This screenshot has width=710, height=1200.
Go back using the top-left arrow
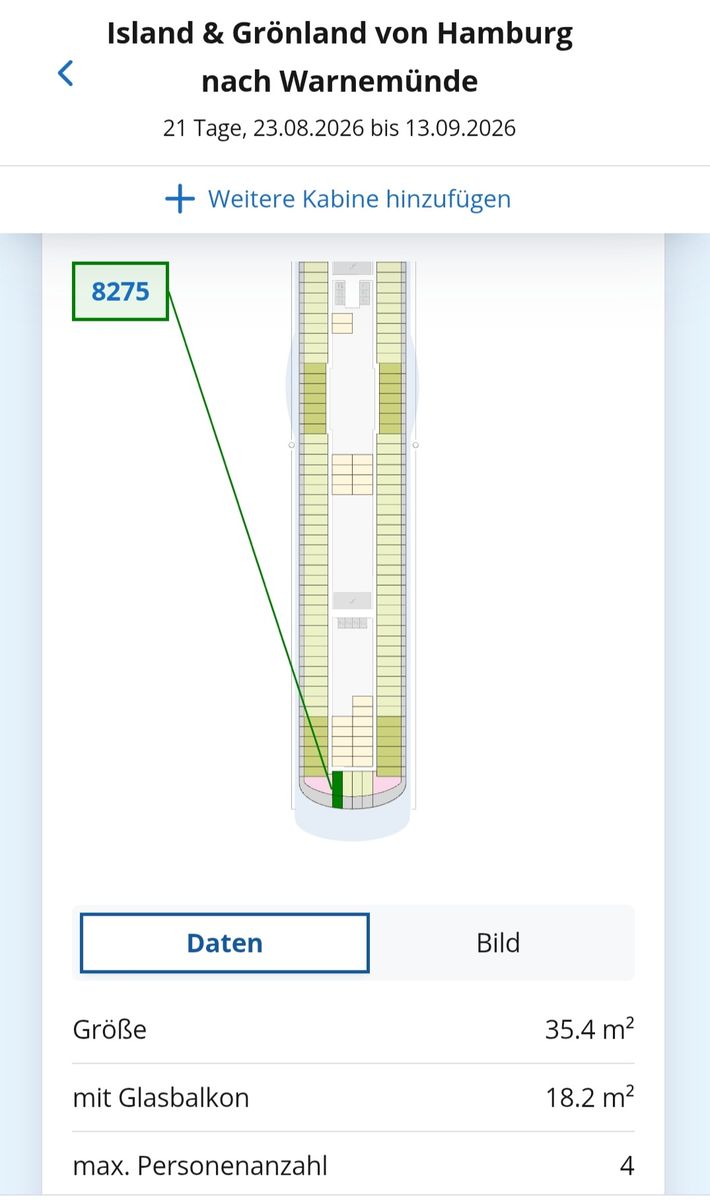click(66, 73)
